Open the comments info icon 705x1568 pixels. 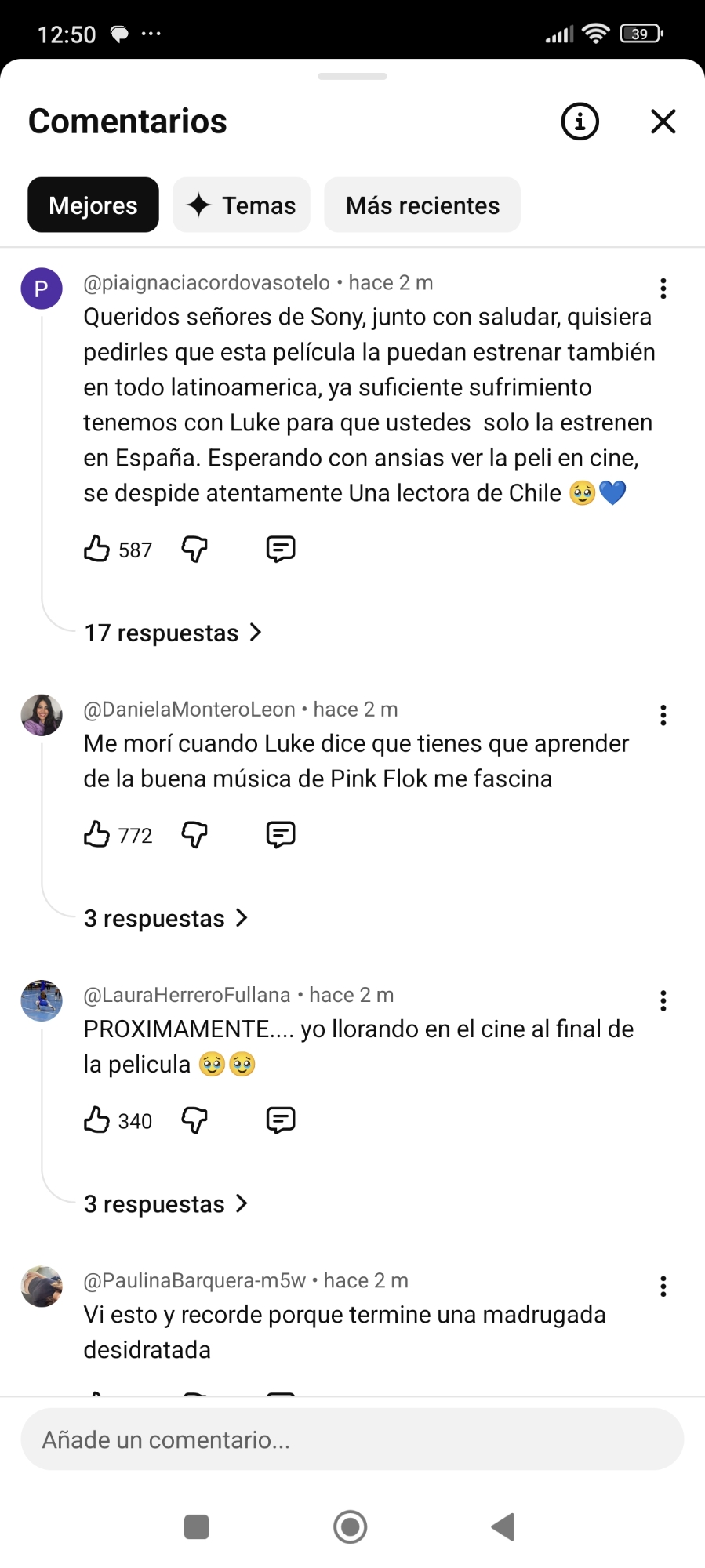click(x=580, y=122)
